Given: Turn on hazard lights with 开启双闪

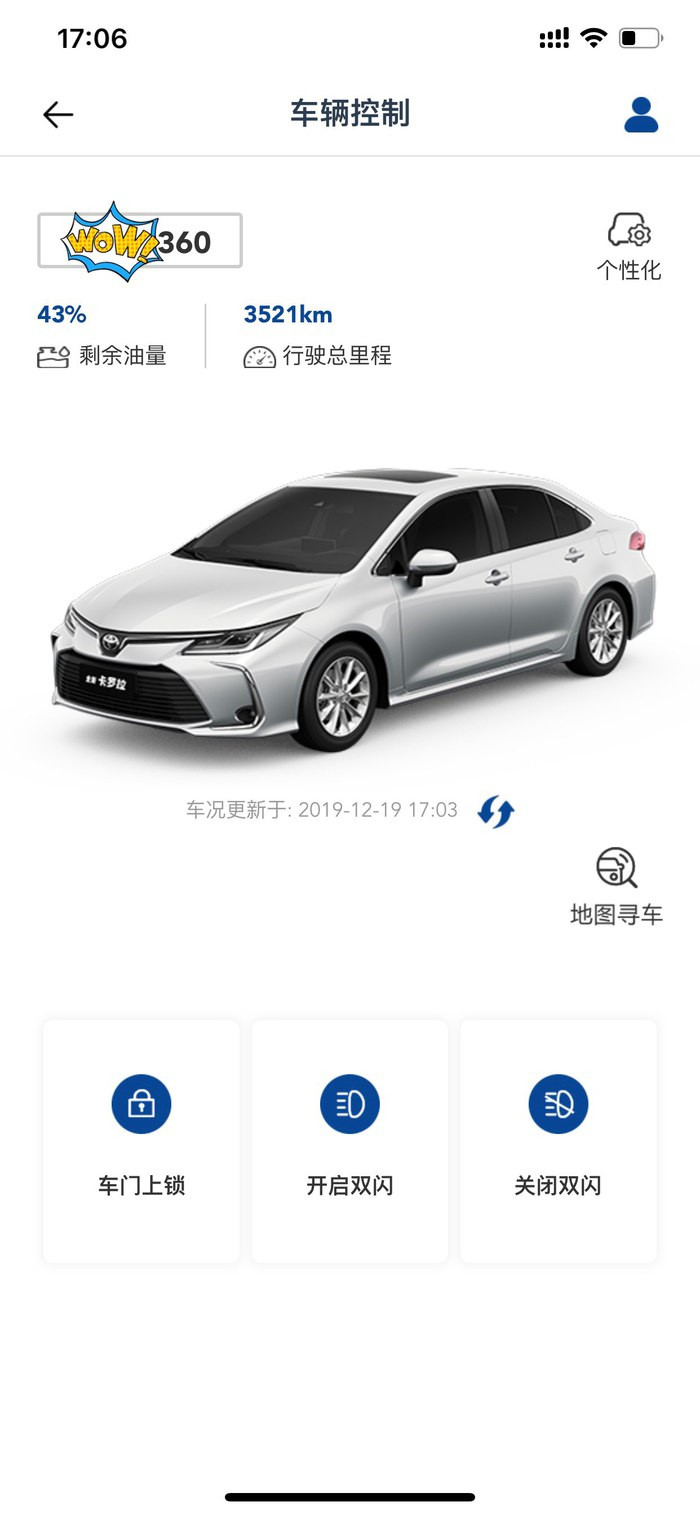Looking at the screenshot, I should tap(350, 1140).
